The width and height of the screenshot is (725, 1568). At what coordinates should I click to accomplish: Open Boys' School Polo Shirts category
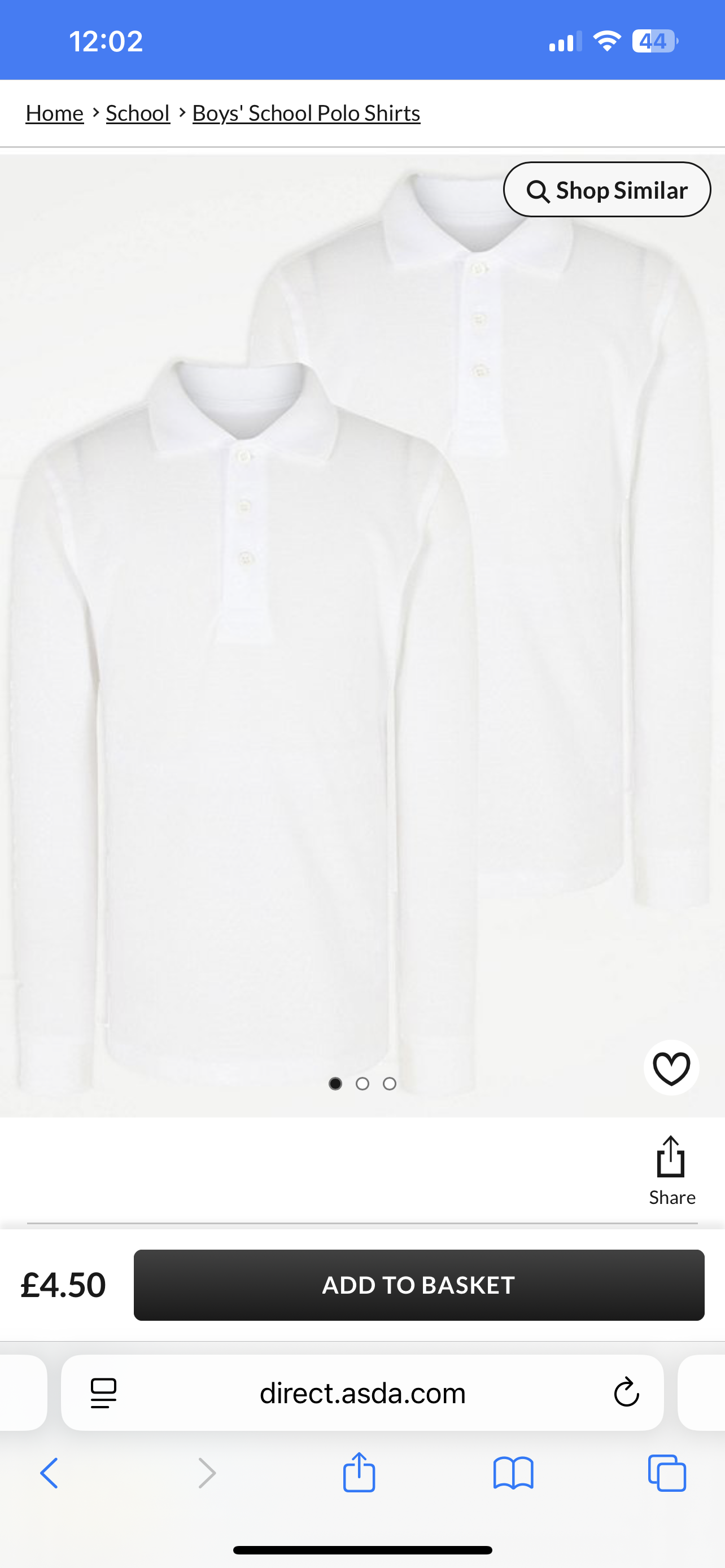306,113
